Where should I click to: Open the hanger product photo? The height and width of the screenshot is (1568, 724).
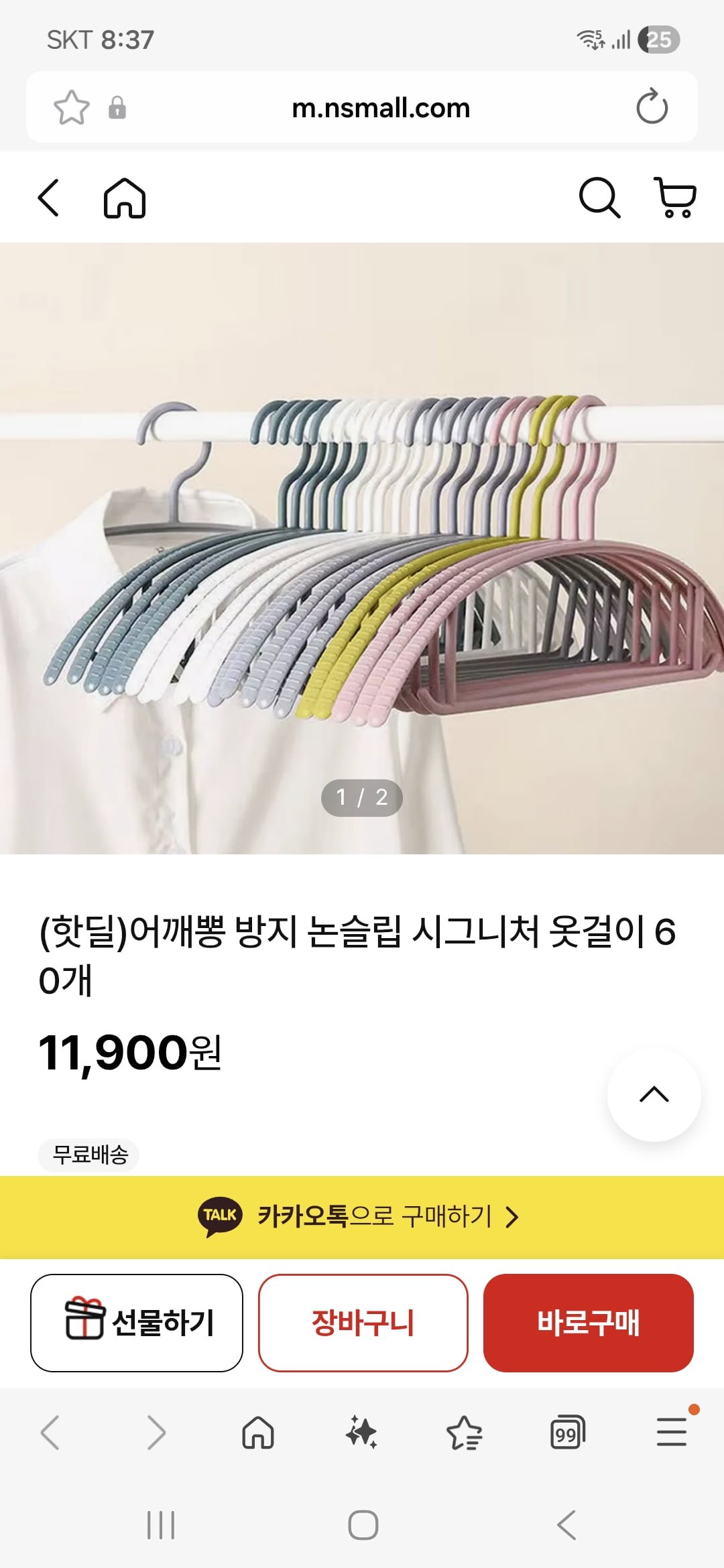tap(362, 548)
